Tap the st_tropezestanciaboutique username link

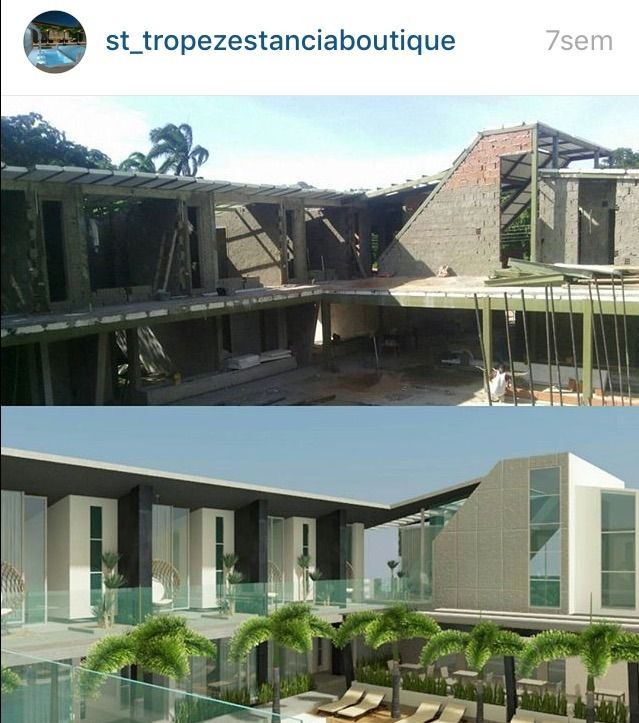pos(280,42)
